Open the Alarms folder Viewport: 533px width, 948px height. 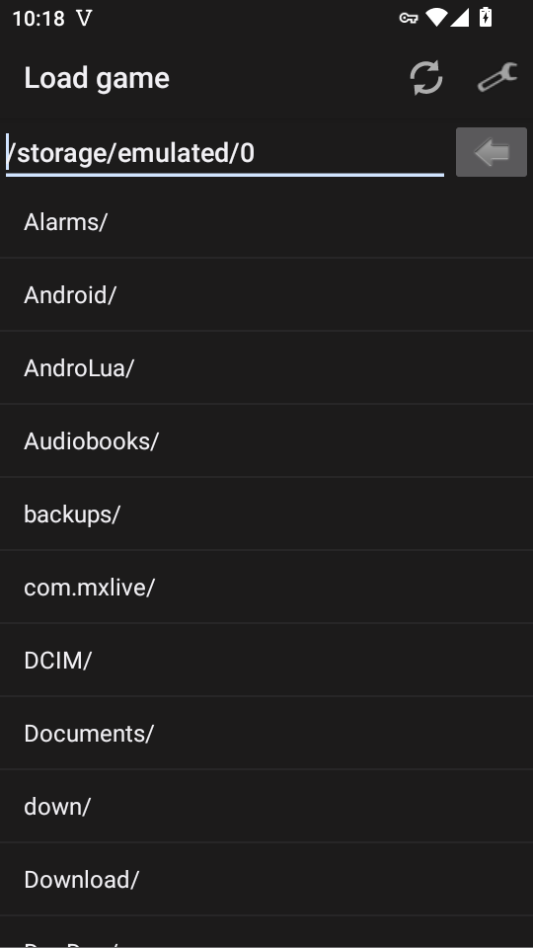[266, 222]
